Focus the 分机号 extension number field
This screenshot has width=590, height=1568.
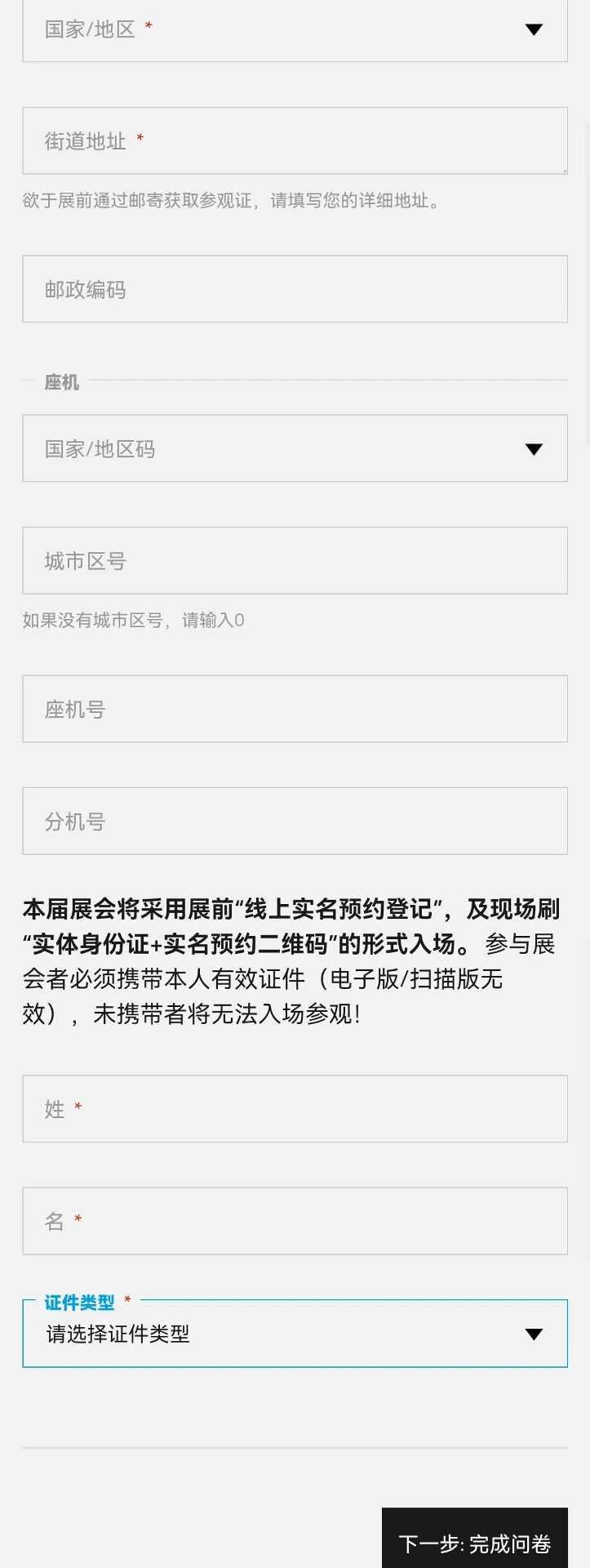click(x=295, y=821)
